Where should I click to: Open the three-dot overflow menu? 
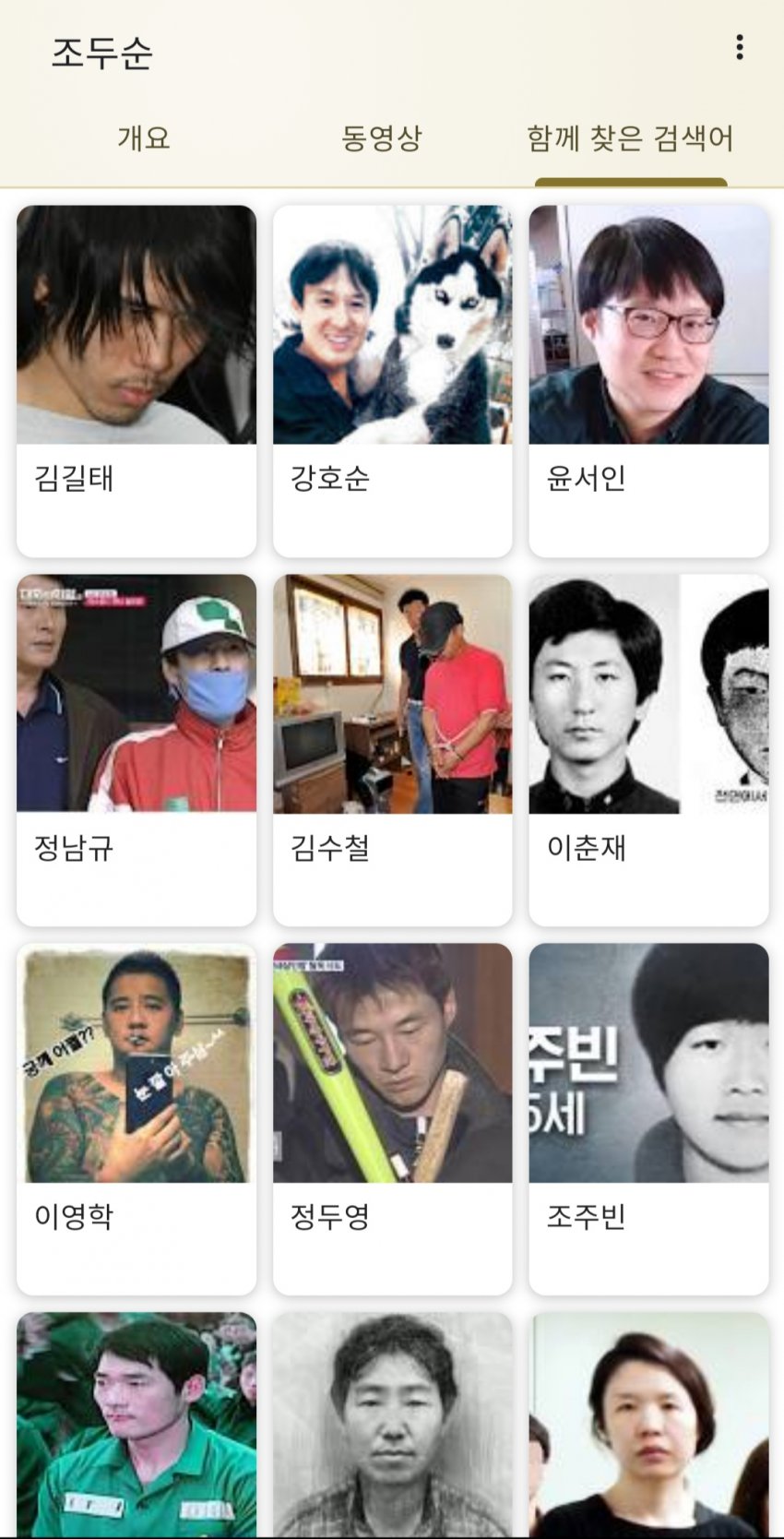pyautogui.click(x=740, y=48)
